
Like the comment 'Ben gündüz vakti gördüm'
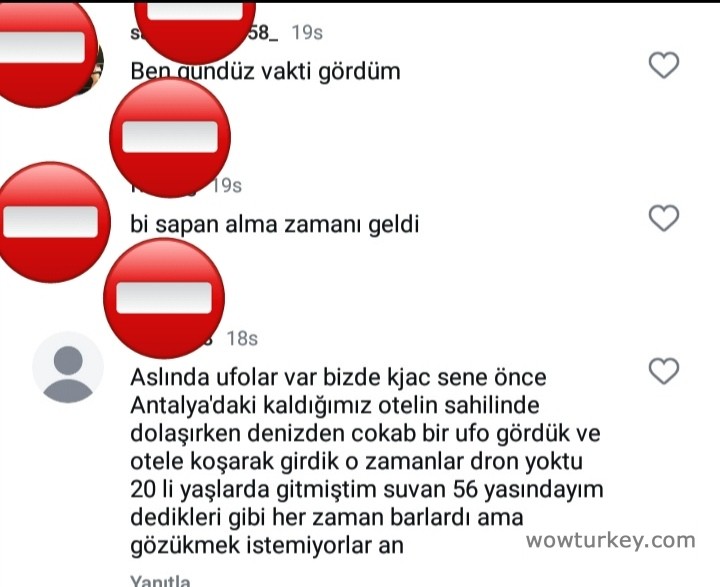click(x=664, y=66)
